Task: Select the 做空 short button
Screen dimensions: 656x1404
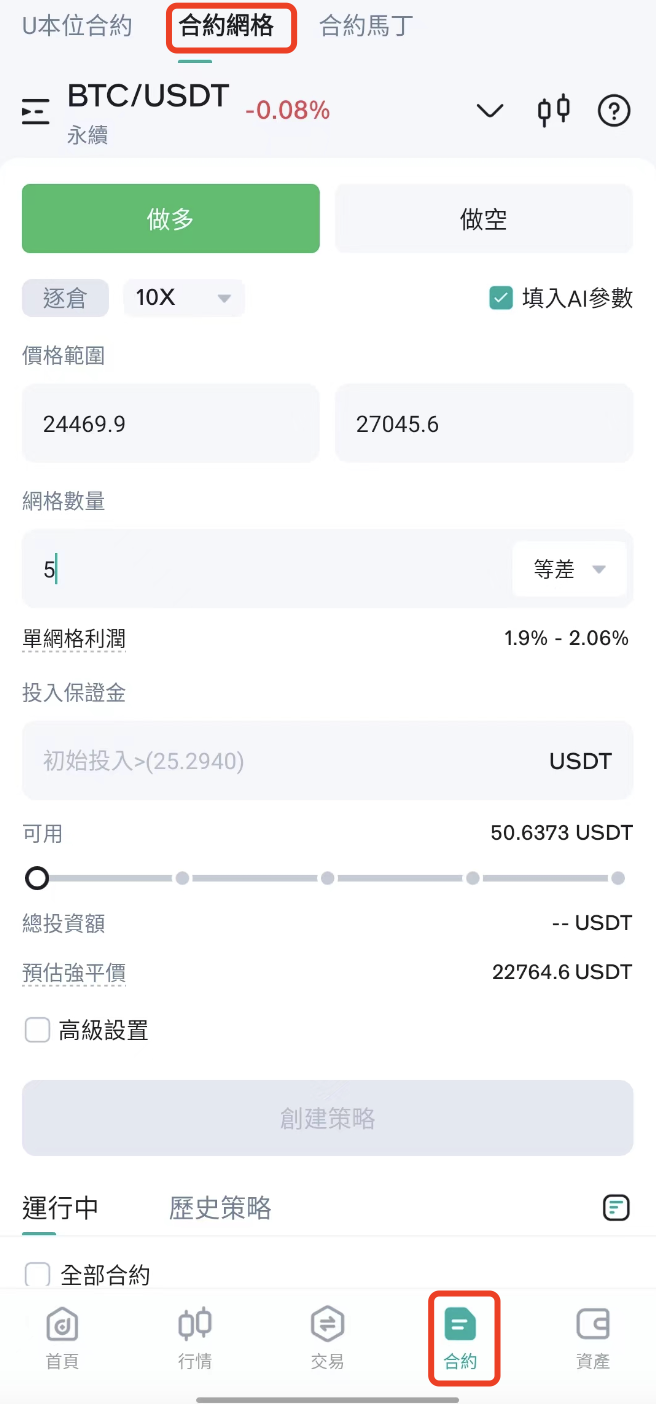Action: click(484, 218)
